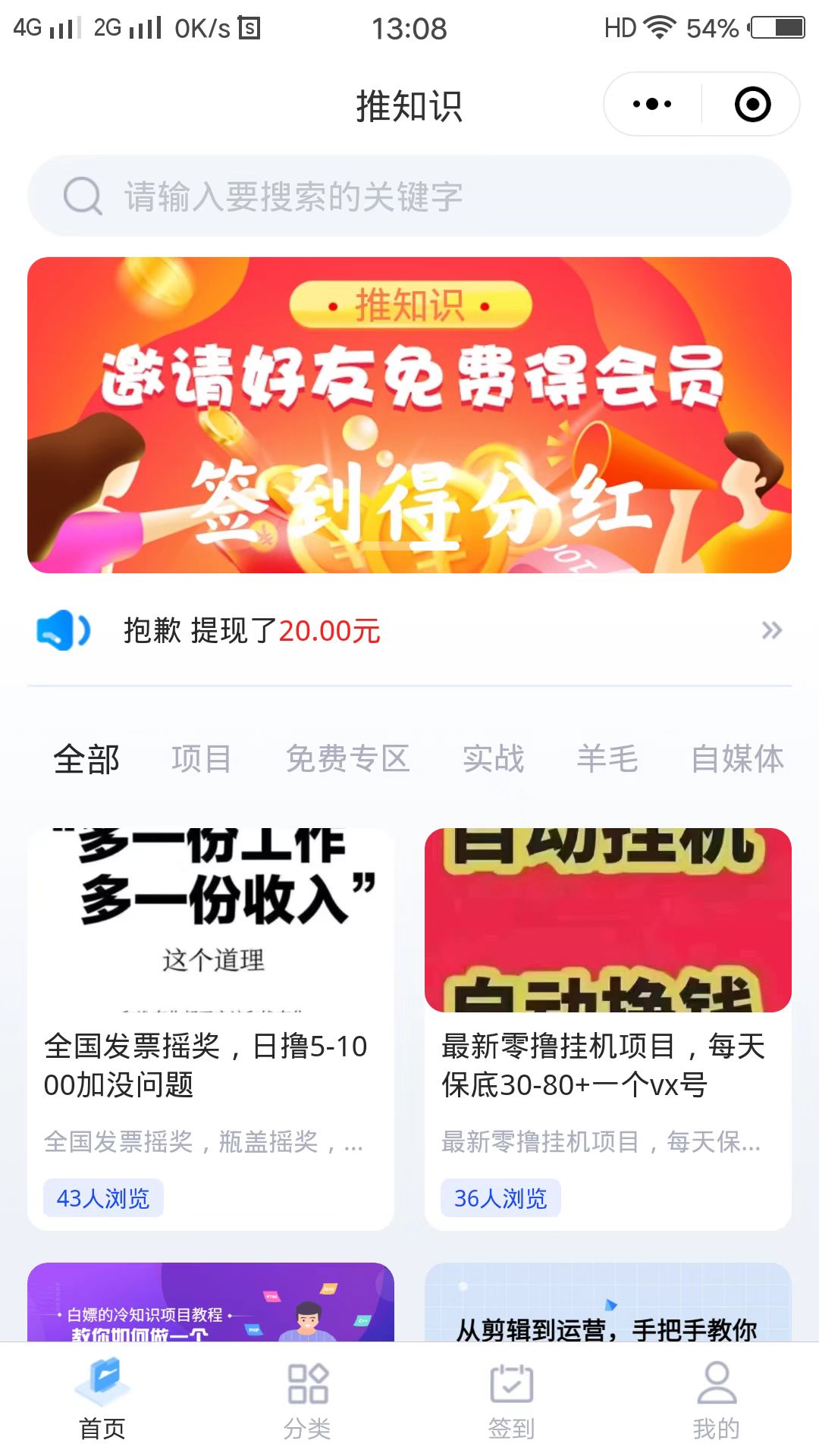Go to the 分类 bottom tab

click(307, 1400)
